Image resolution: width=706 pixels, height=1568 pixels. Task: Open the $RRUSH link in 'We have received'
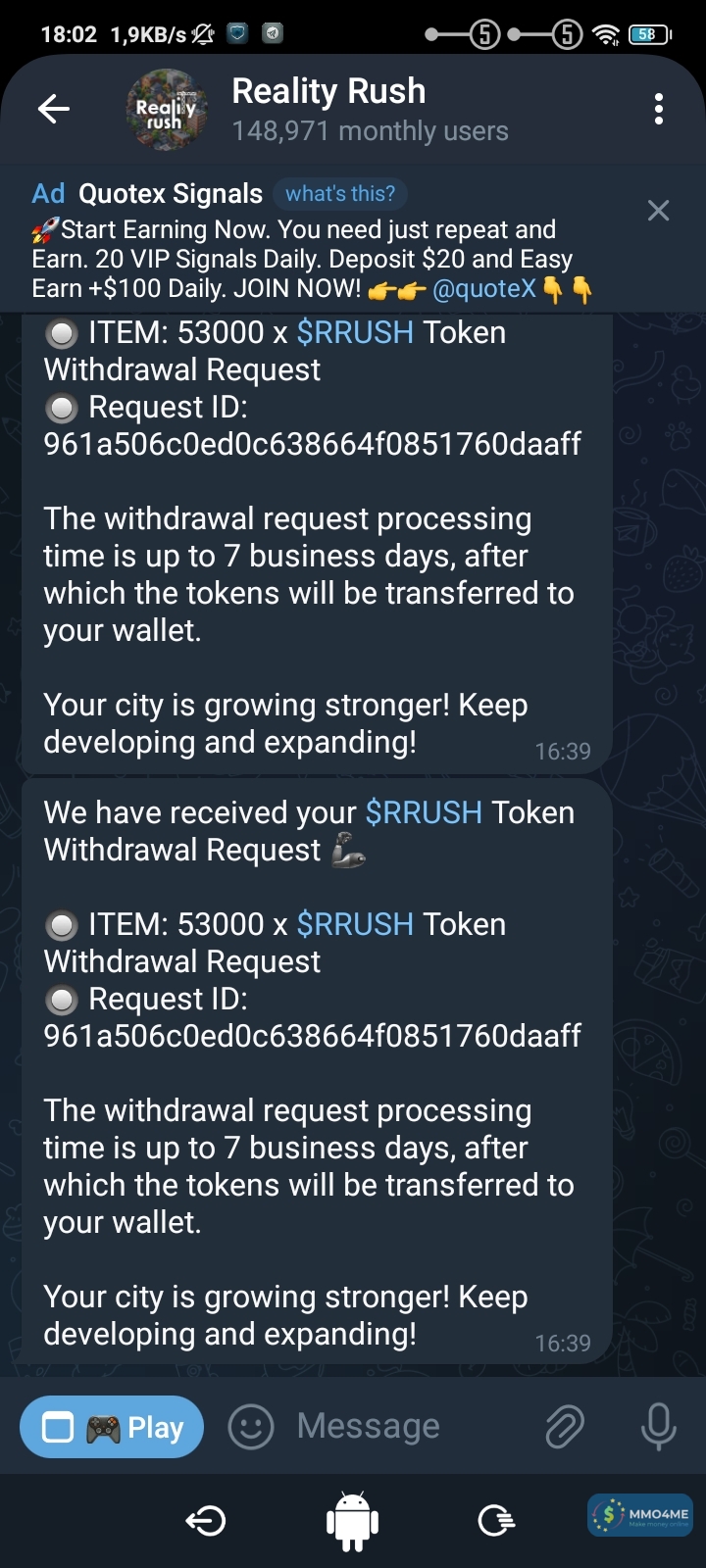[424, 812]
